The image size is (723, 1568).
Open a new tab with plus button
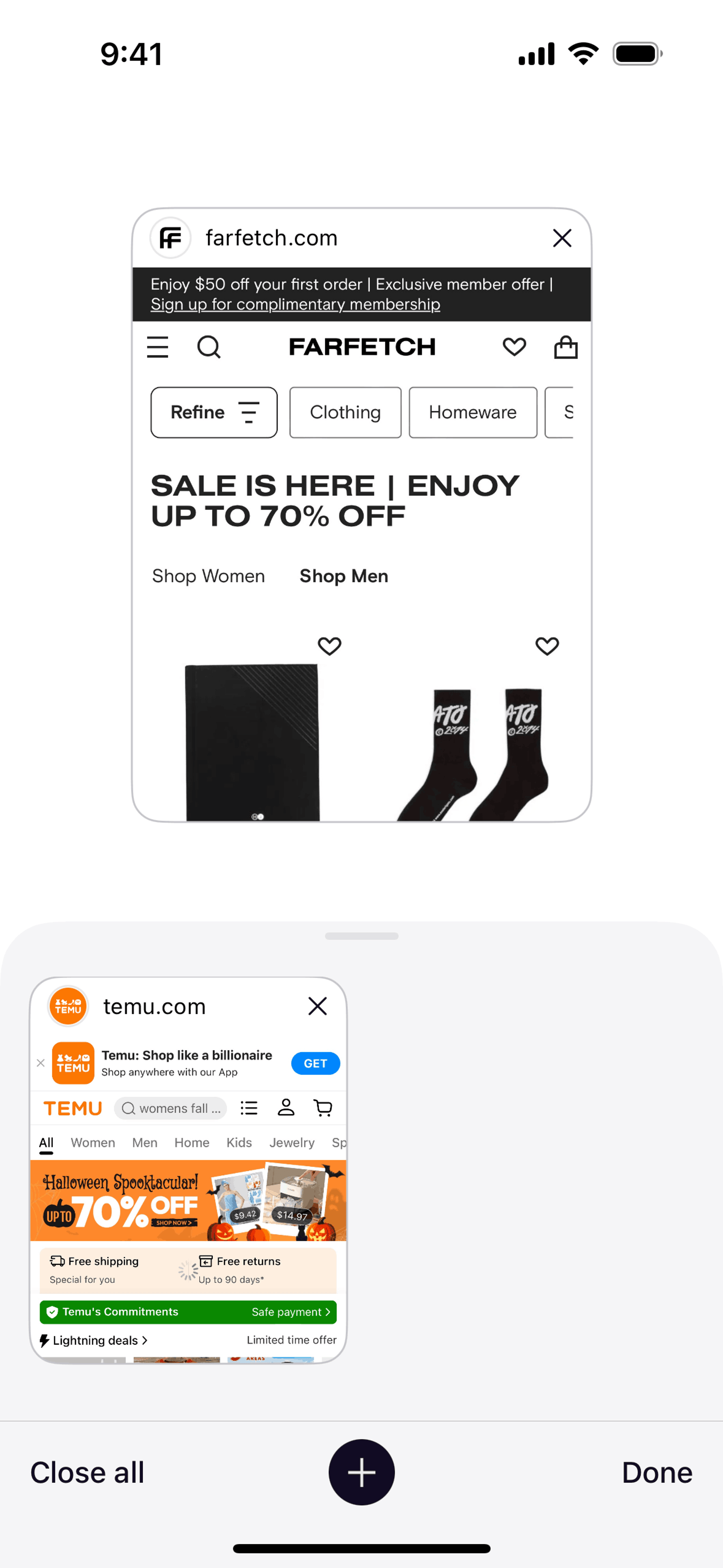[361, 1472]
